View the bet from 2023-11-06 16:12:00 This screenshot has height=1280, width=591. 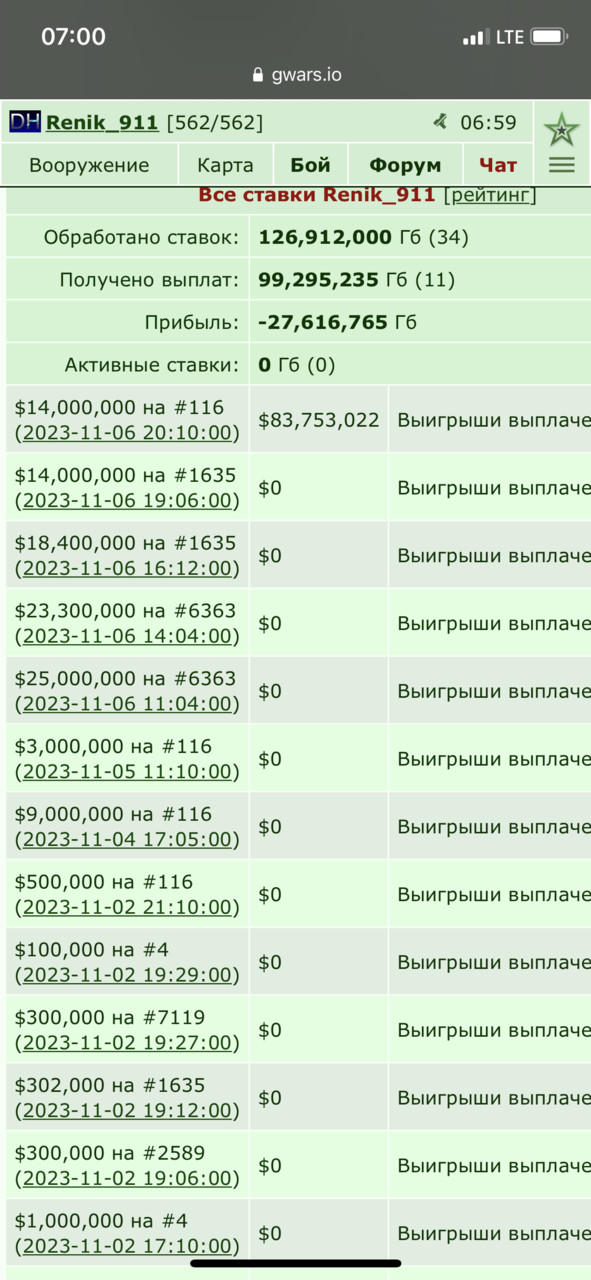pos(127,568)
